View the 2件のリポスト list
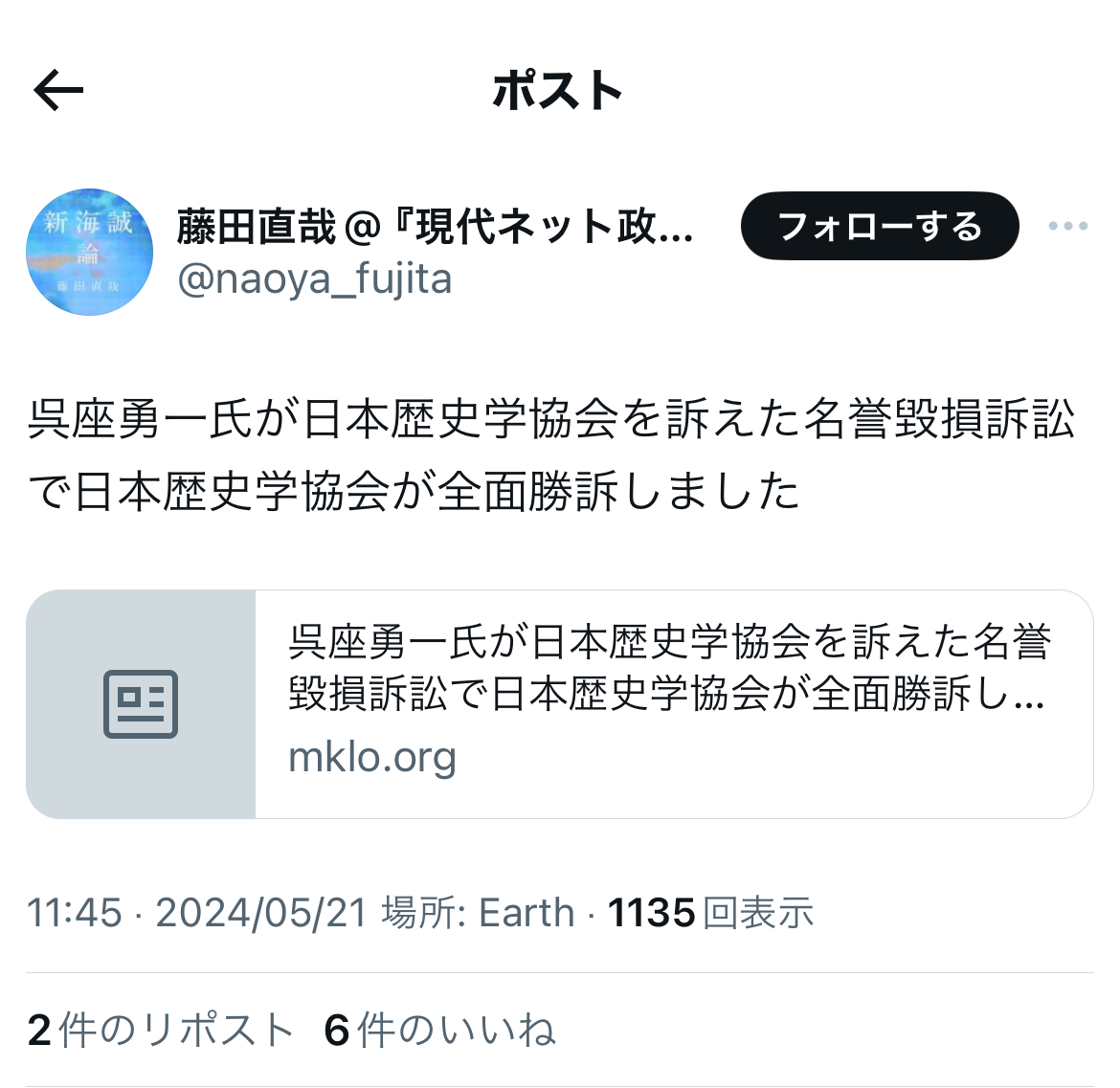Image resolution: width=1120 pixels, height=1088 pixels. (160, 1031)
